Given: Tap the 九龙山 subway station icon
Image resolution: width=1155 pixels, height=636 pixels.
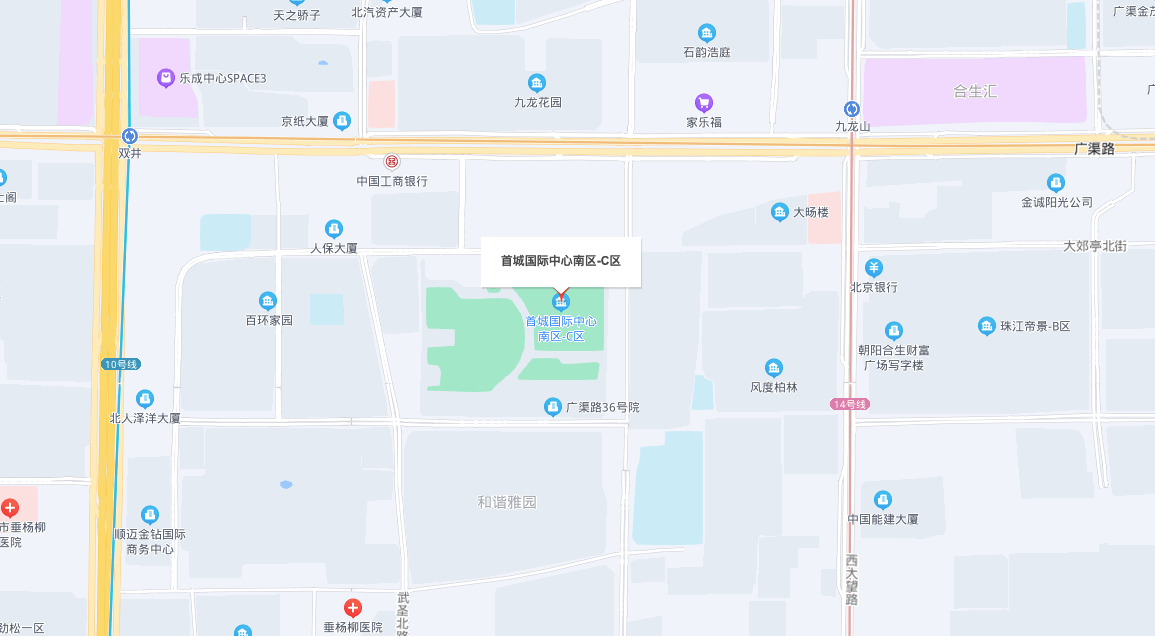Looking at the screenshot, I should click(852, 109).
